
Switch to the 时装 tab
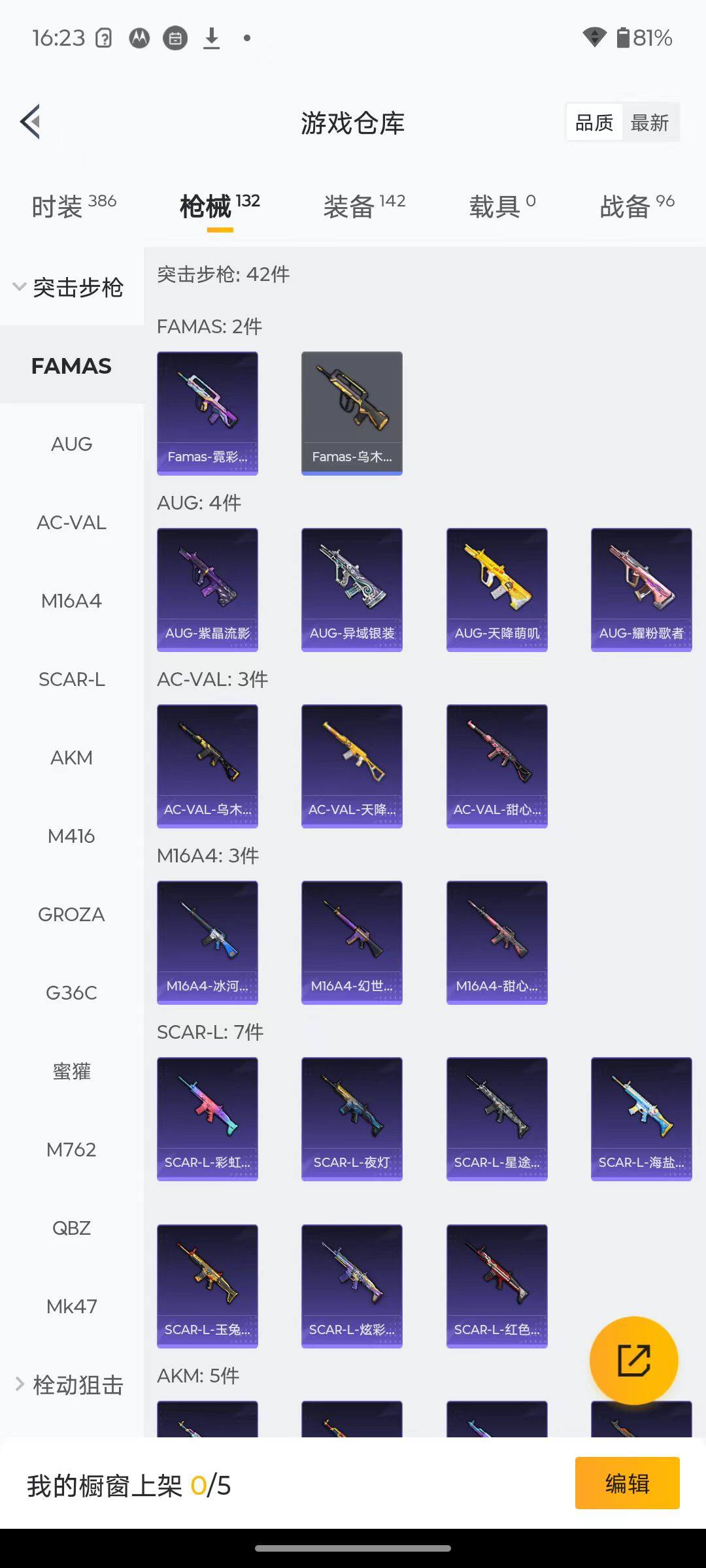click(73, 206)
